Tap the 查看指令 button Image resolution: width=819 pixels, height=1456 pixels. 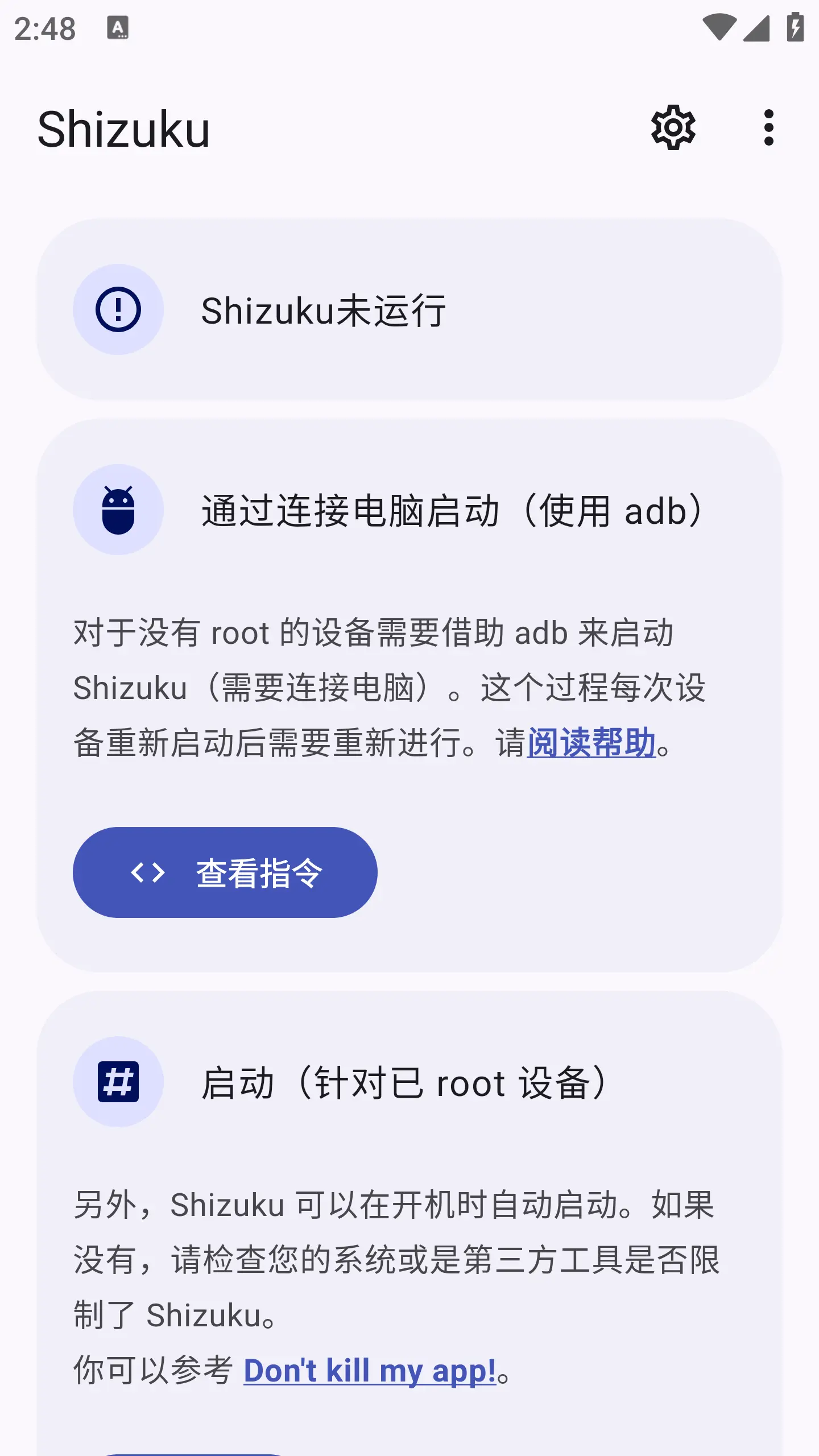(x=225, y=872)
